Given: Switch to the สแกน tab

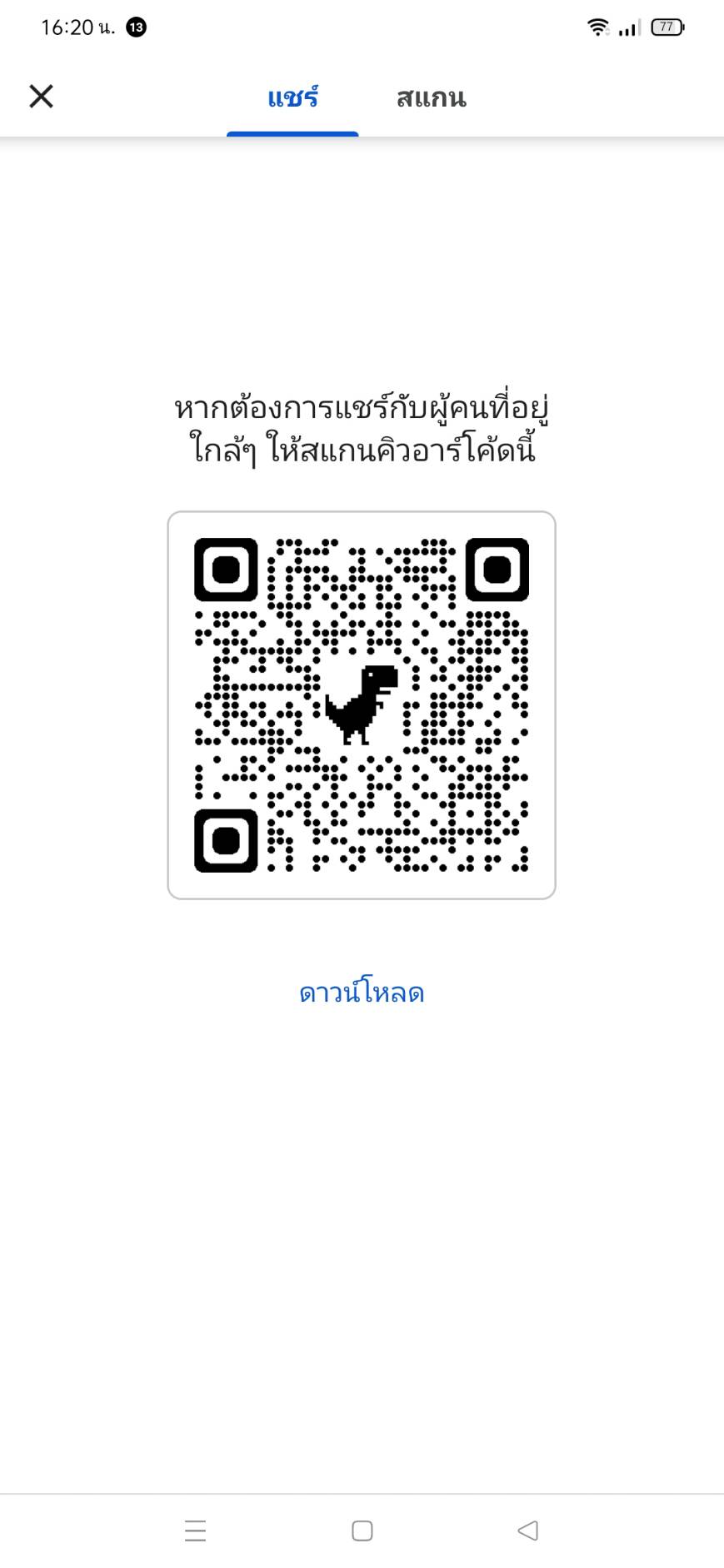Looking at the screenshot, I should (431, 97).
